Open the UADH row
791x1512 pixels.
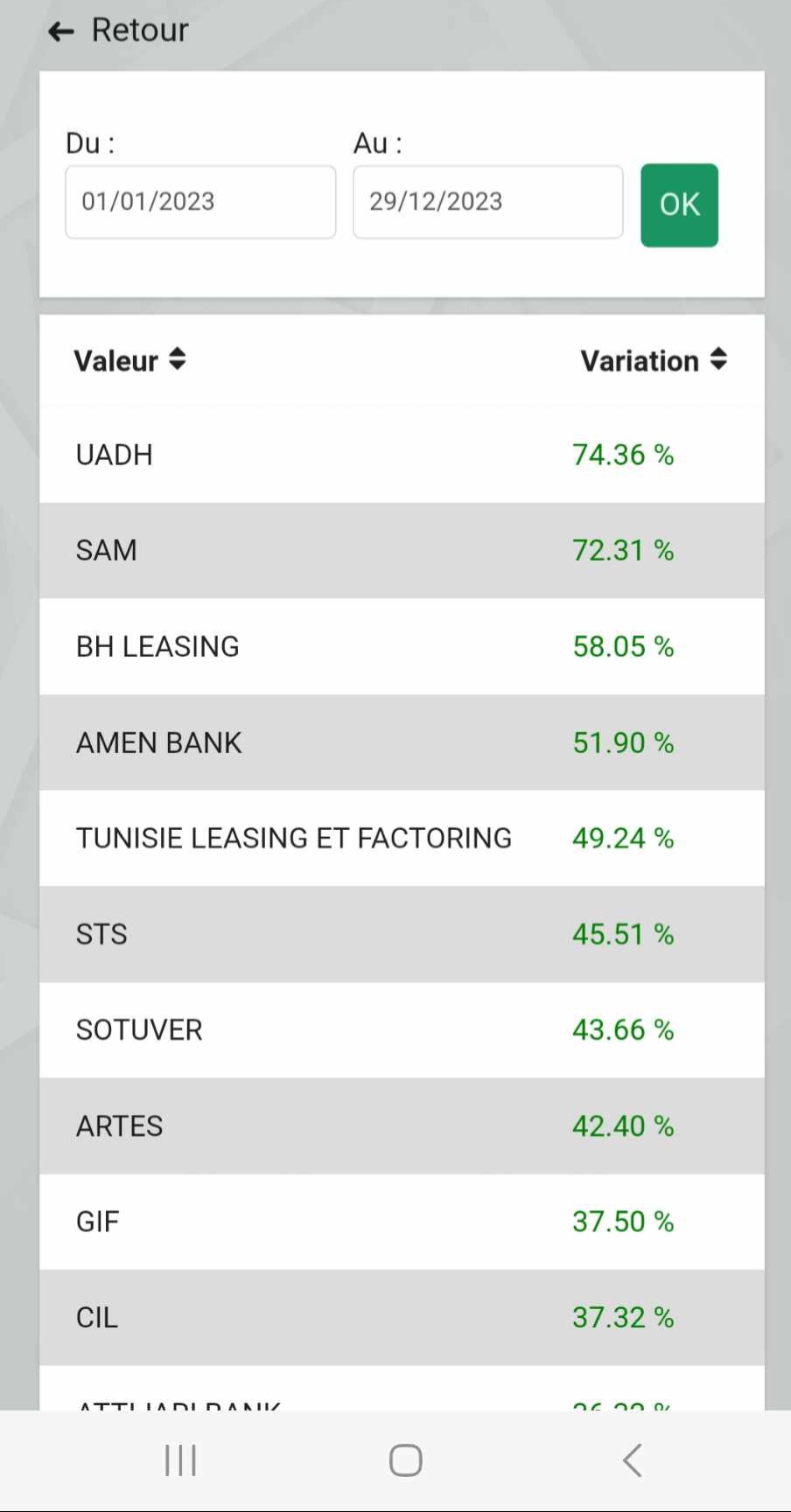(402, 455)
